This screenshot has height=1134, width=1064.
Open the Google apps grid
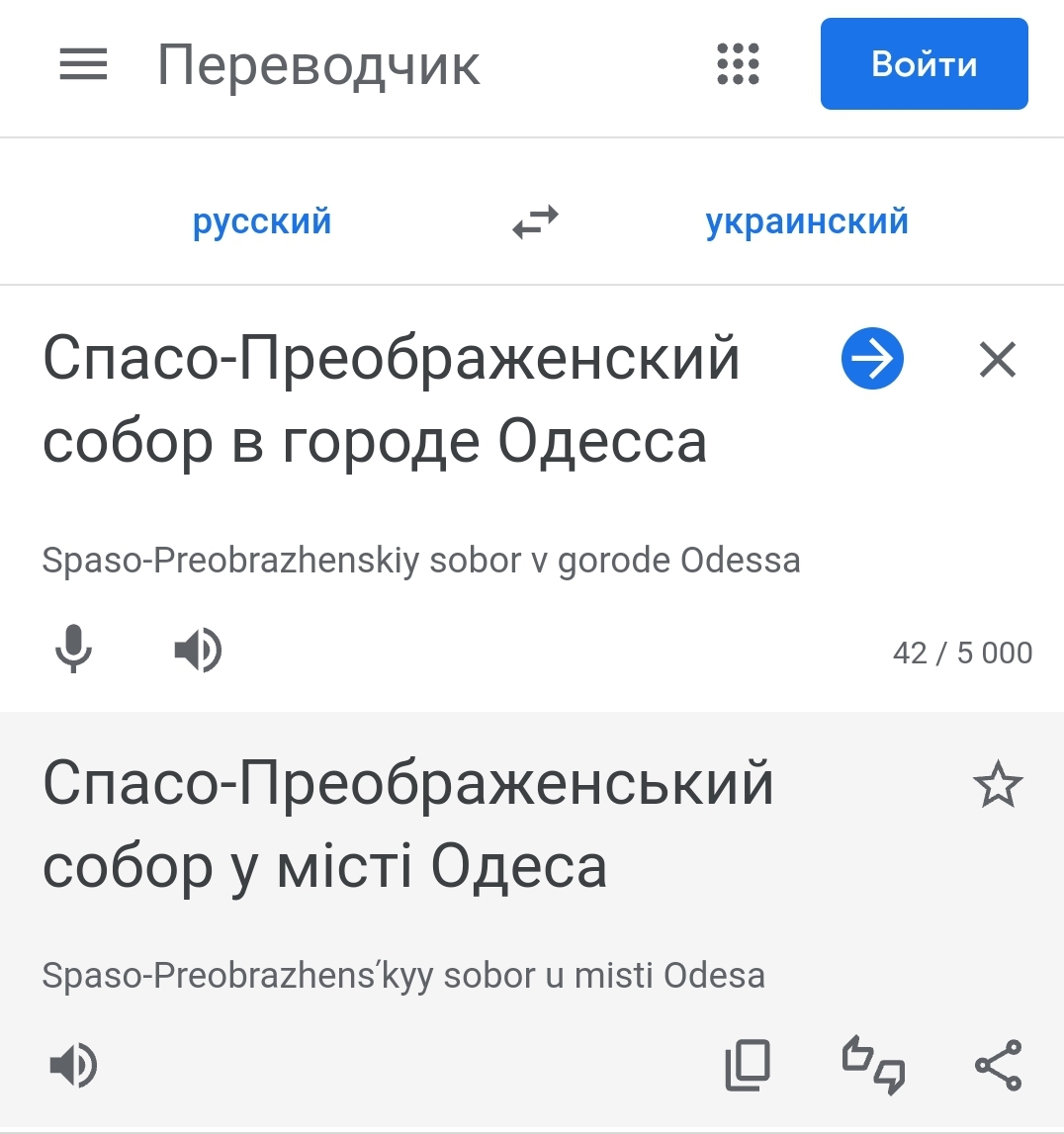tap(738, 65)
